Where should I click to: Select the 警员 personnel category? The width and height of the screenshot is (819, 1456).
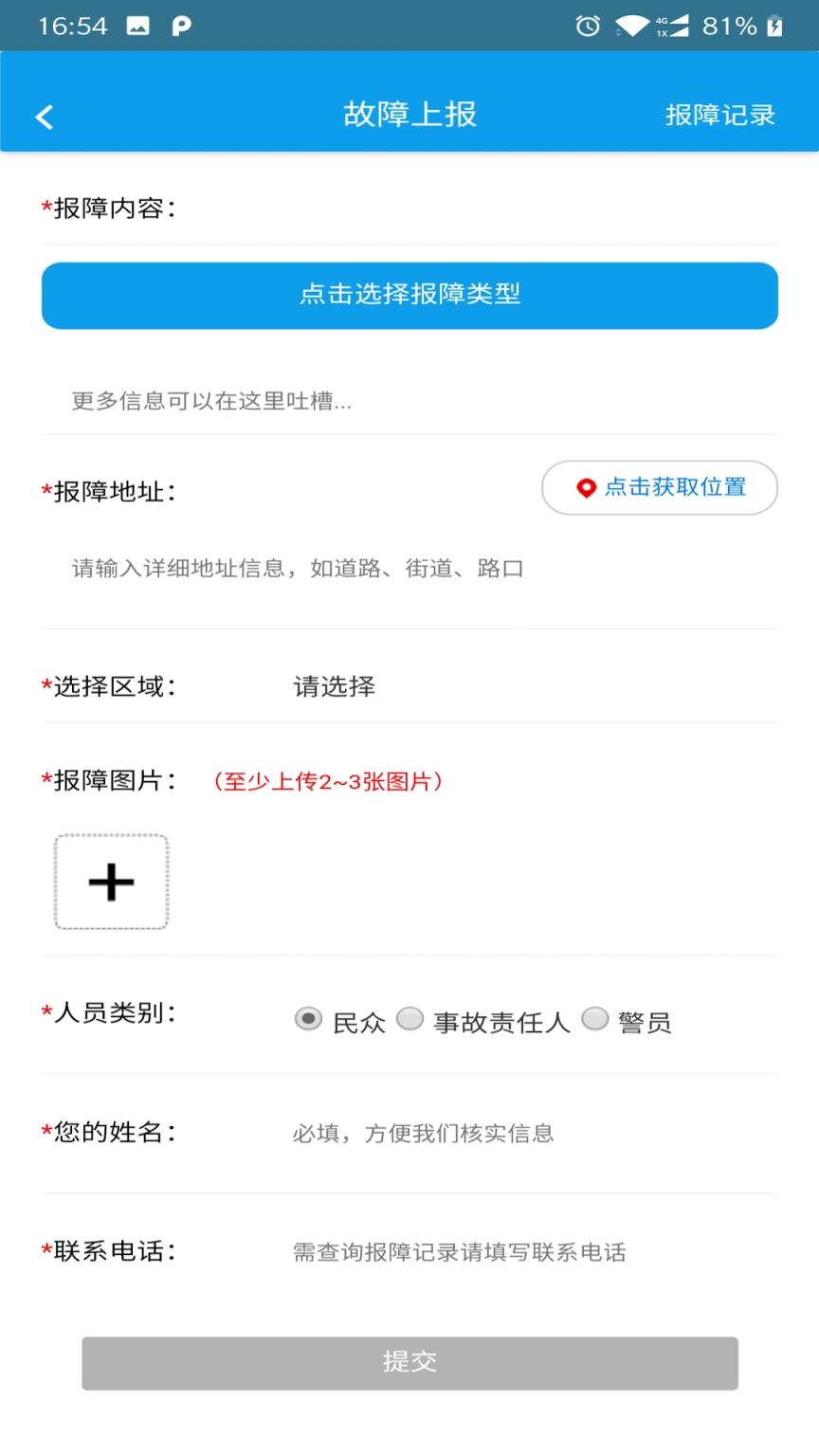tap(595, 1018)
